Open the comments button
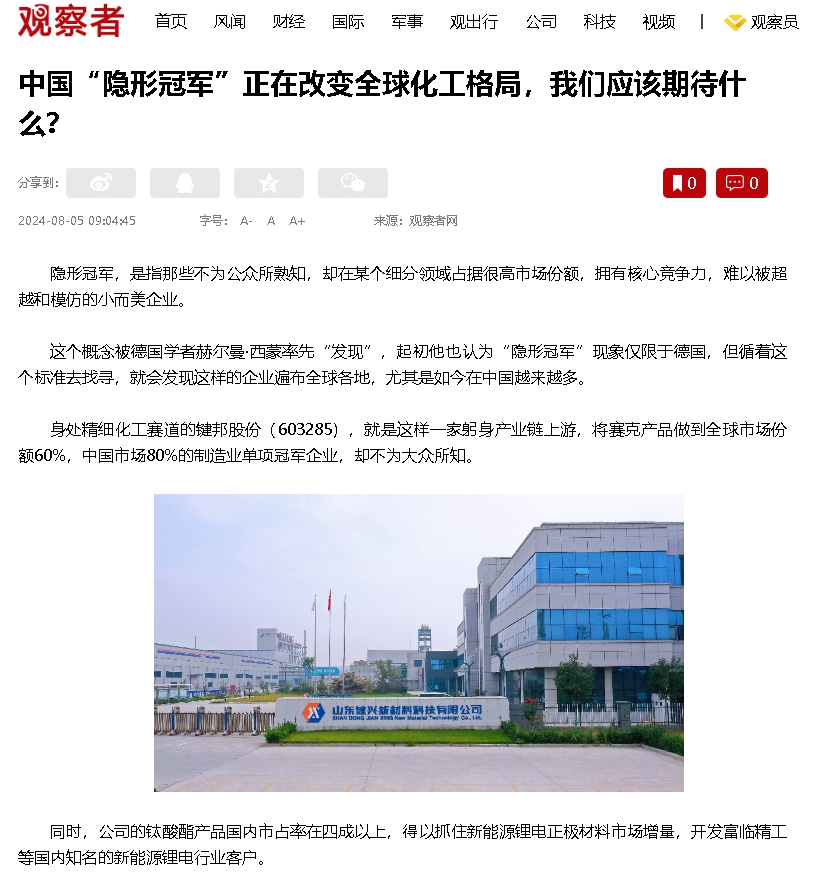 (742, 183)
